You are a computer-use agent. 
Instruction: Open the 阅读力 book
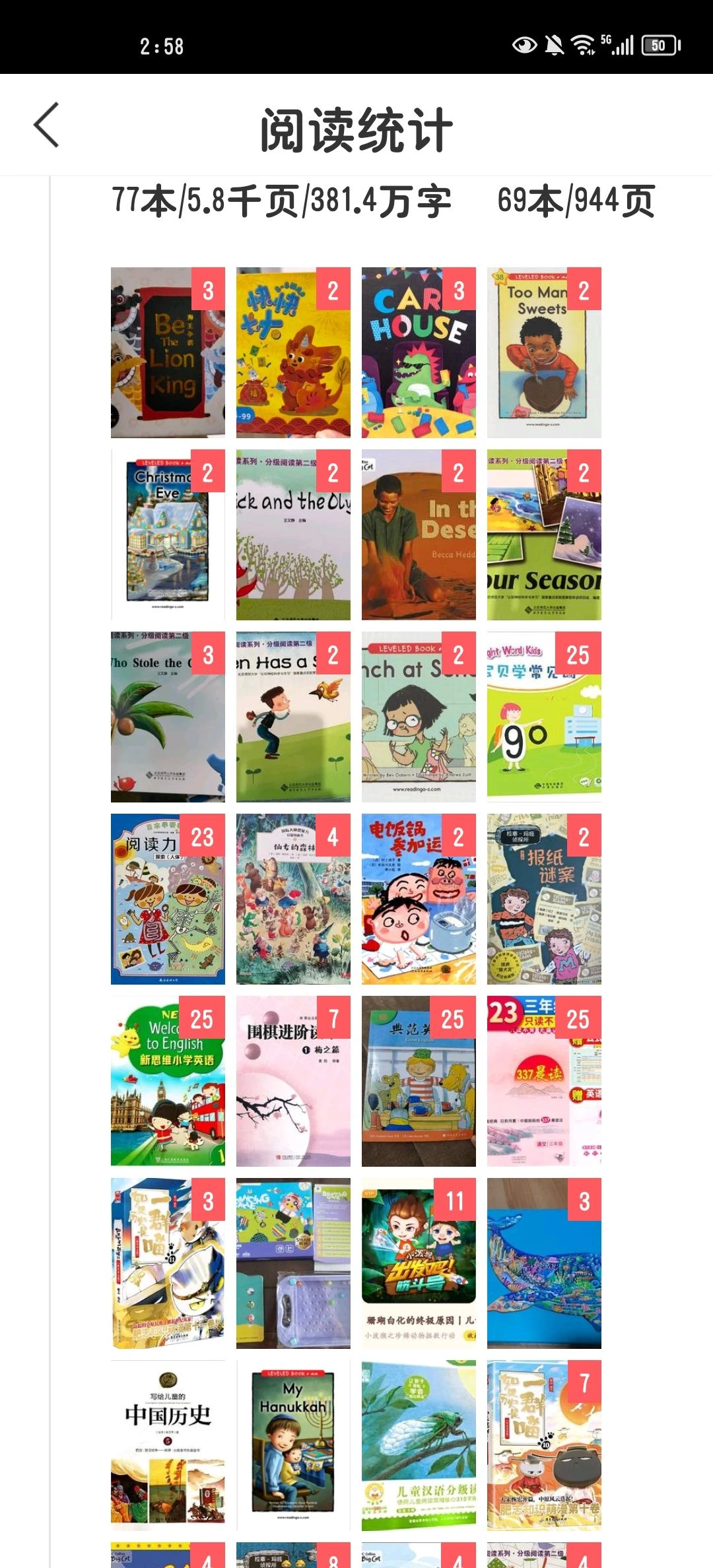point(168,899)
